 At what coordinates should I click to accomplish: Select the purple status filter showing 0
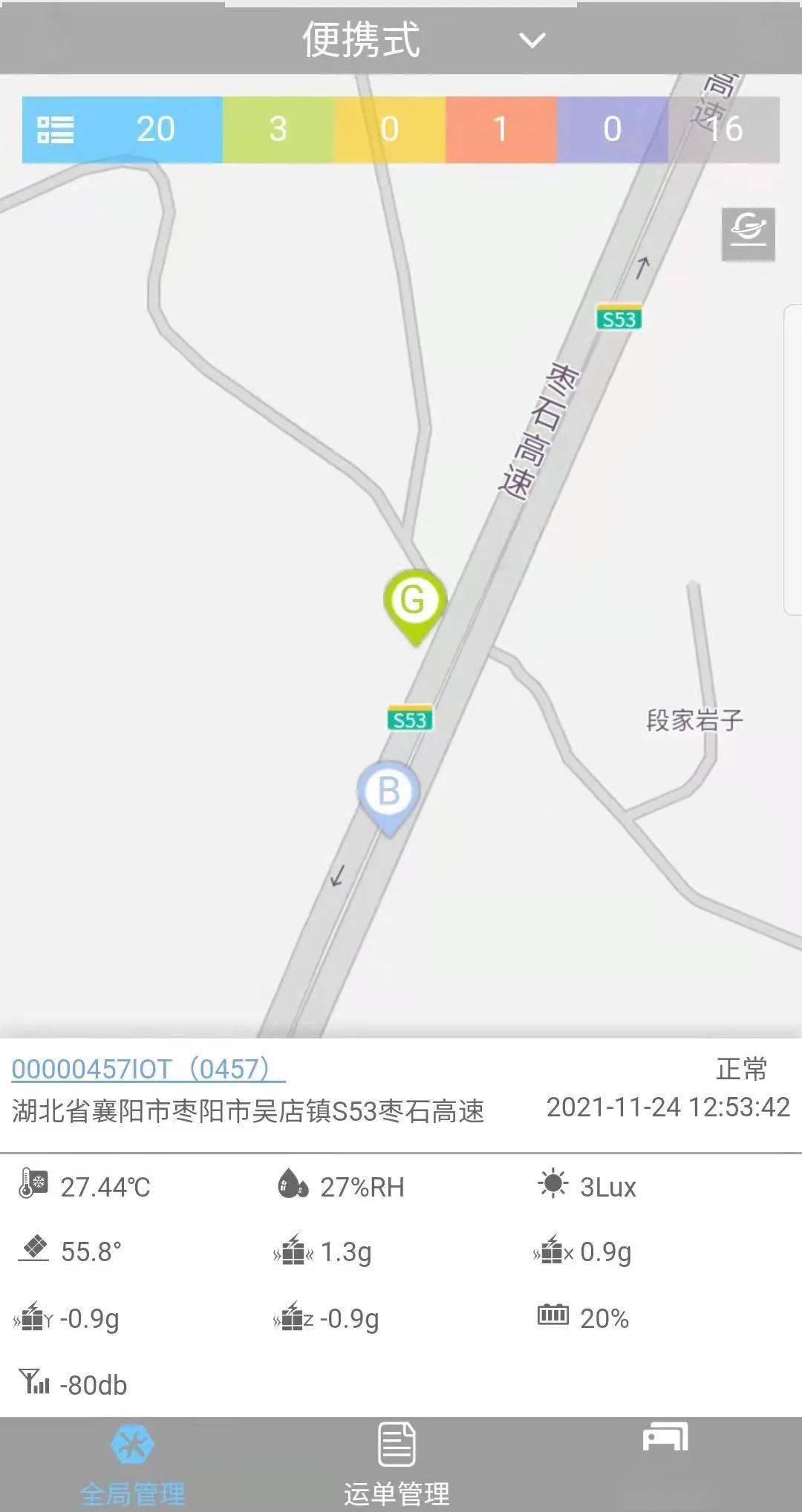613,129
